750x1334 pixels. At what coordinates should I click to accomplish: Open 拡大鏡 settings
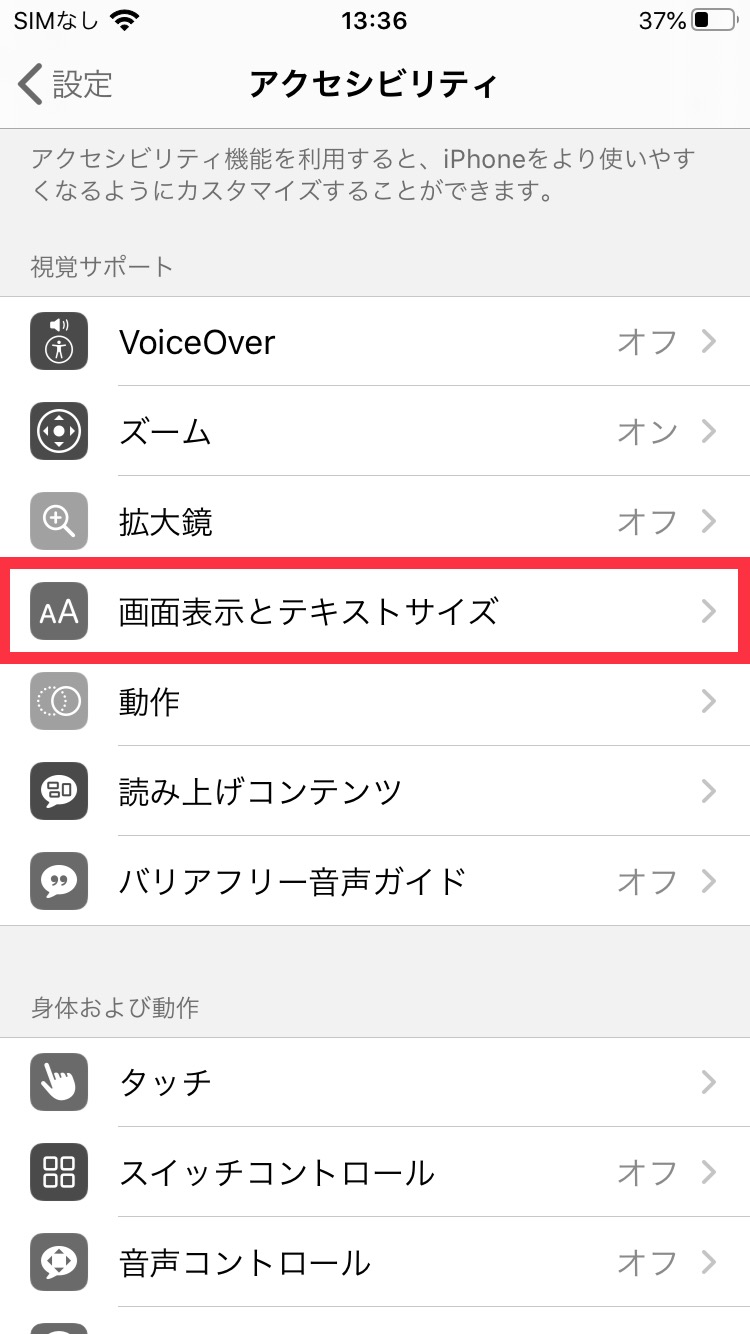click(x=375, y=522)
